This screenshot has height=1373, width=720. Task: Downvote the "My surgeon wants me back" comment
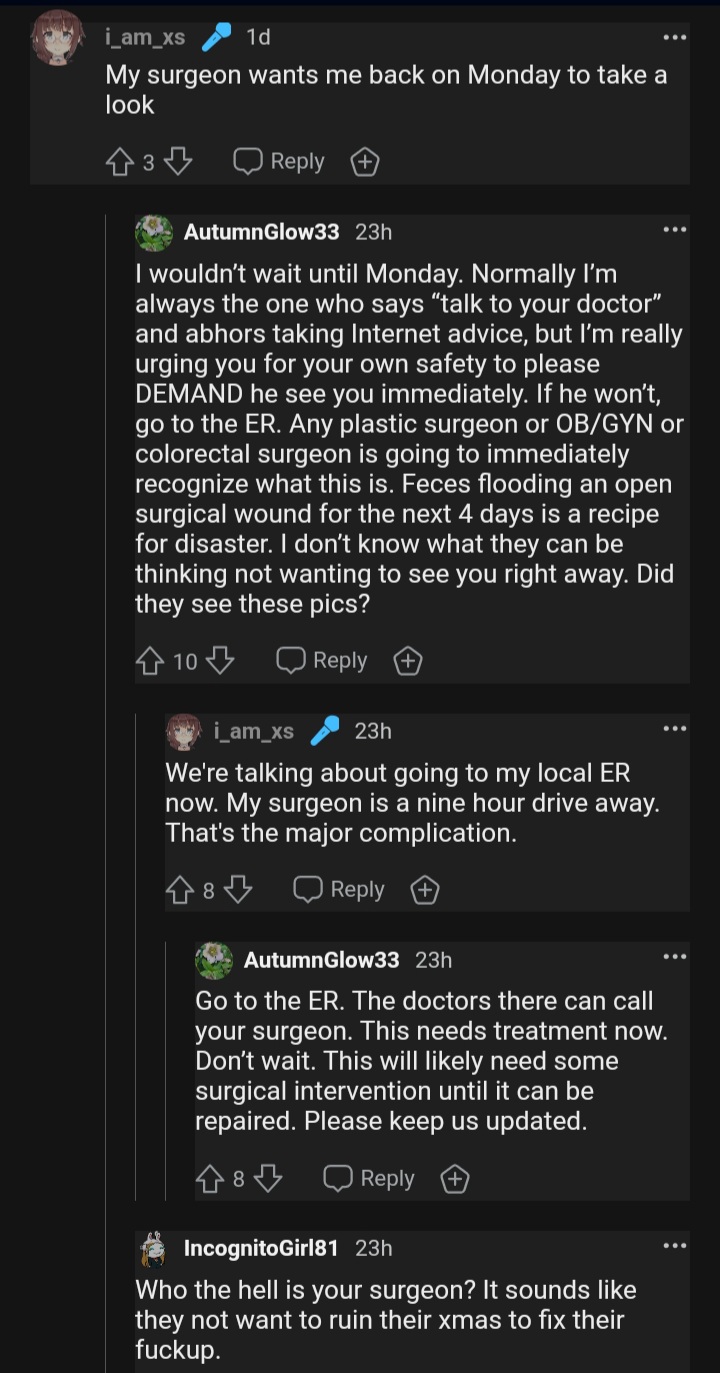(177, 162)
